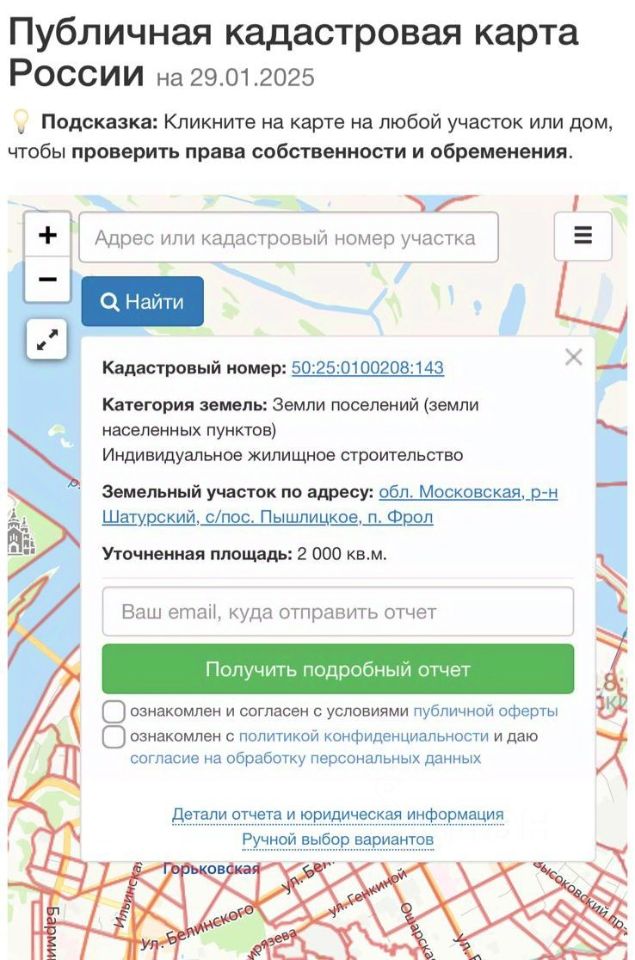Open the parcel address link
Image resolution: width=635 pixels, height=960 pixels.
[x=330, y=505]
